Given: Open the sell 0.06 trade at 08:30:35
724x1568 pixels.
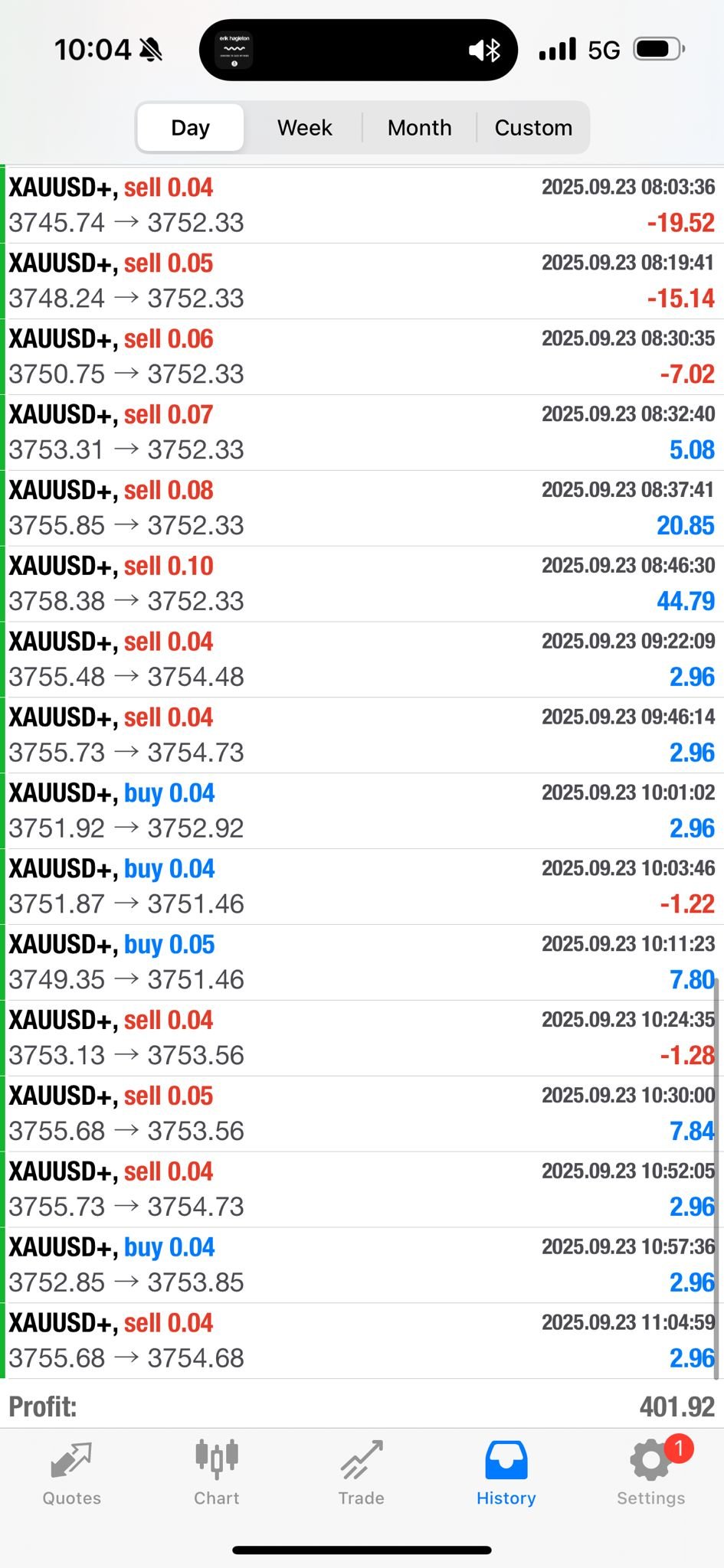Looking at the screenshot, I should click(362, 357).
